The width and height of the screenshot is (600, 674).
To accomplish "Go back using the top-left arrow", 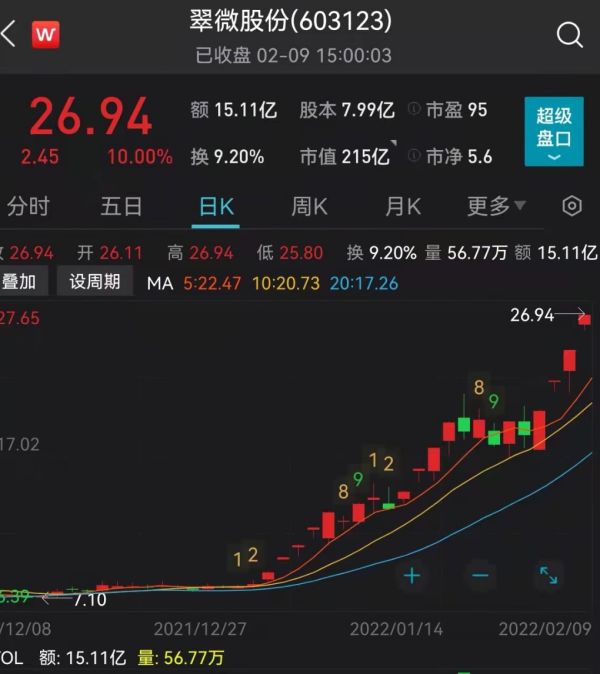I will pos(9,35).
